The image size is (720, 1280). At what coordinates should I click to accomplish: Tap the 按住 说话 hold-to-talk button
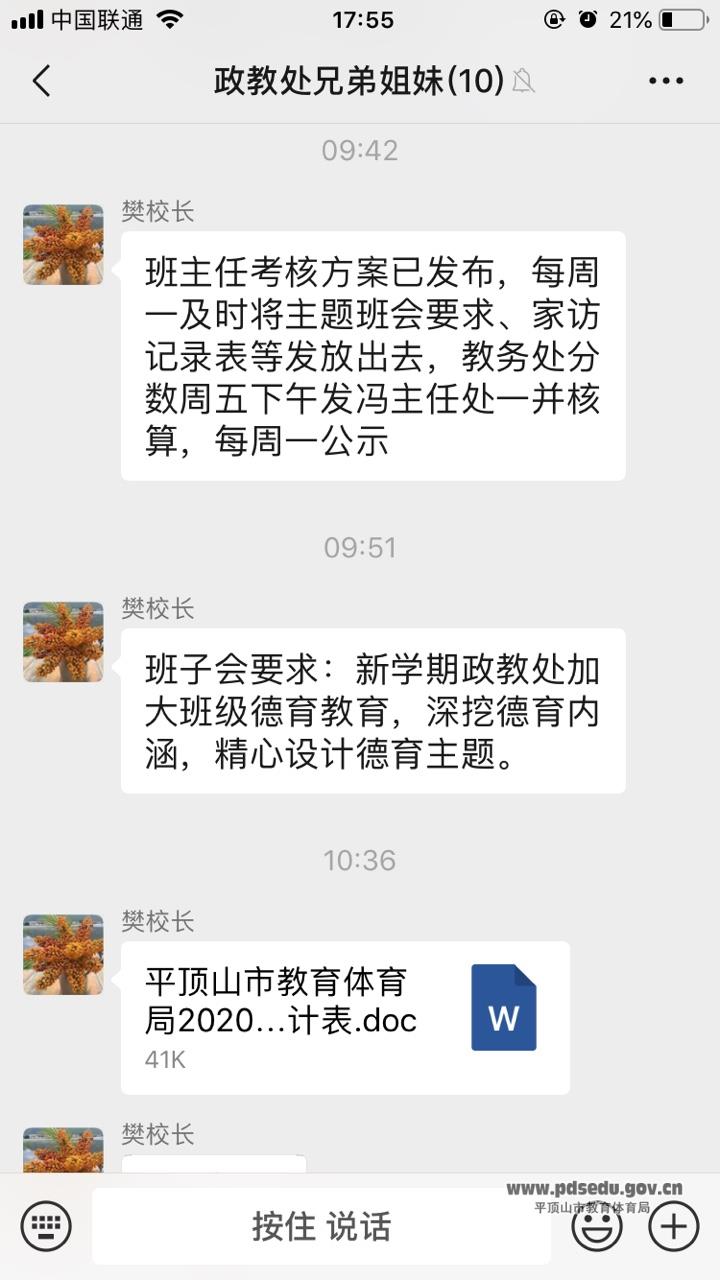321,1226
